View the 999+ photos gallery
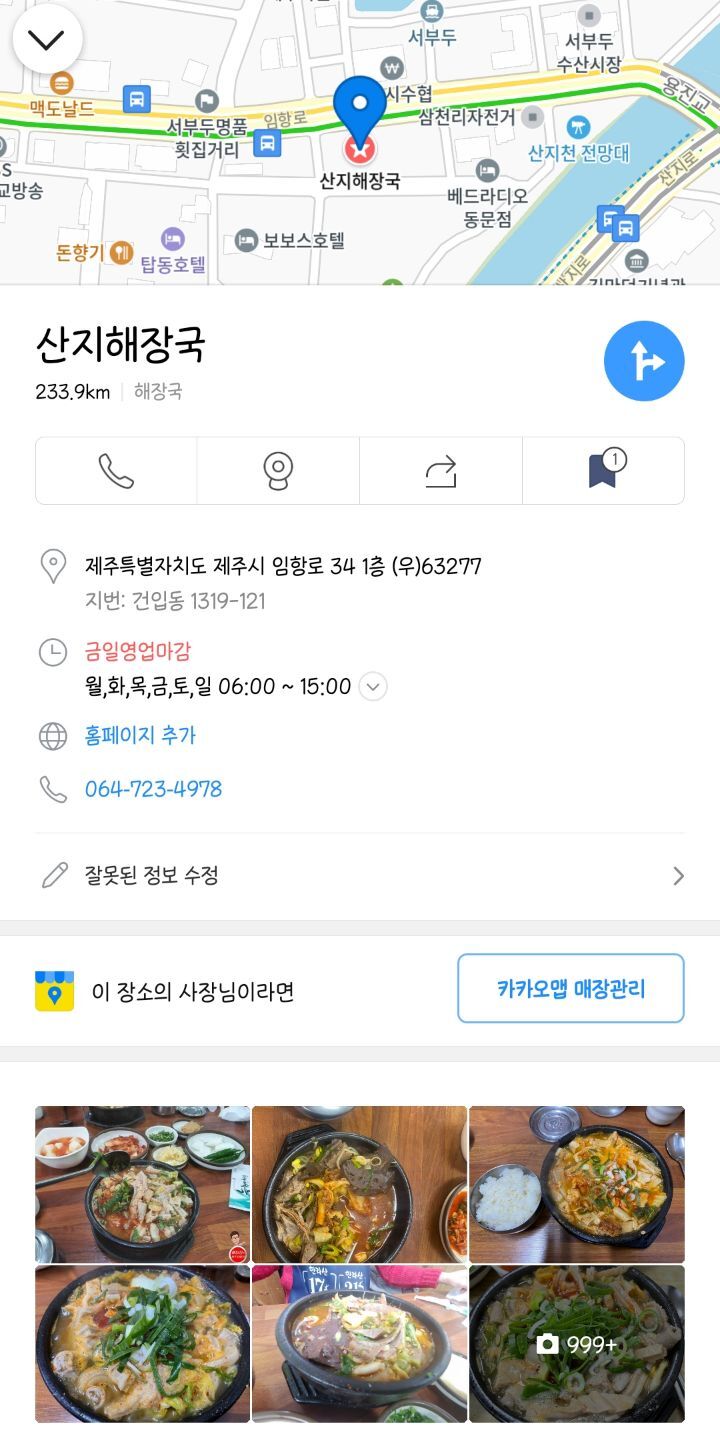 [x=577, y=1343]
